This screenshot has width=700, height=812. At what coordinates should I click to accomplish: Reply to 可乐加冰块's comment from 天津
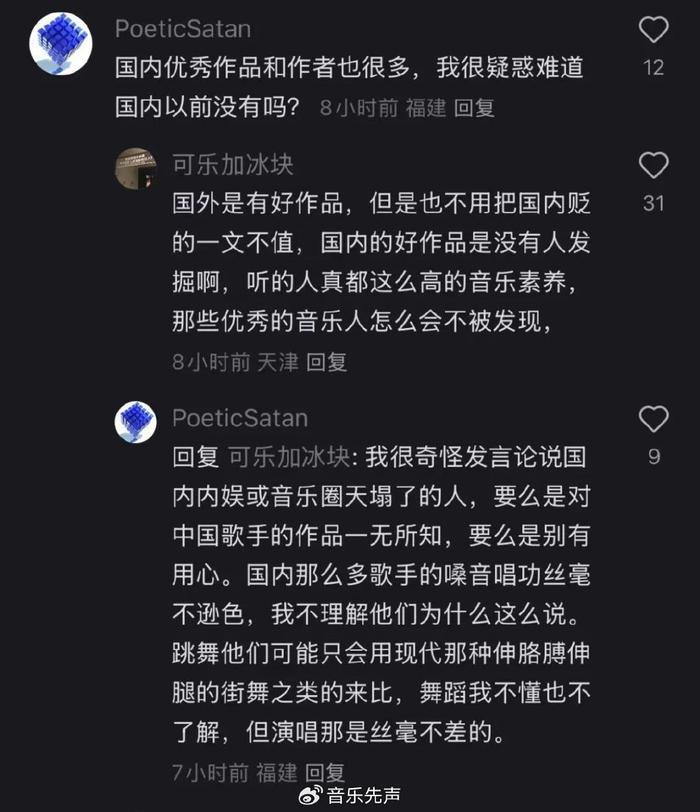pyautogui.click(x=326, y=362)
